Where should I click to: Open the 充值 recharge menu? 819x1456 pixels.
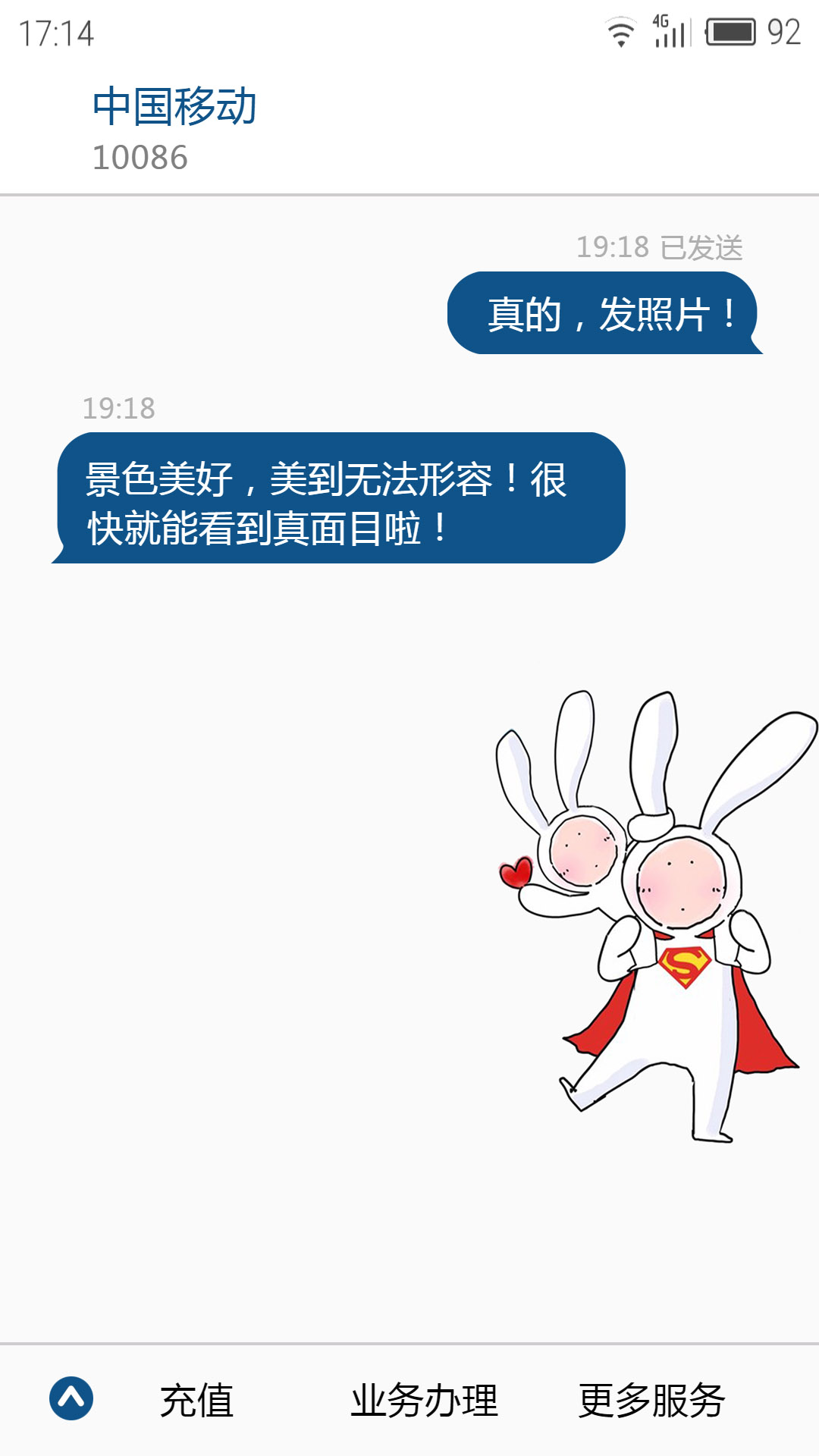196,1400
